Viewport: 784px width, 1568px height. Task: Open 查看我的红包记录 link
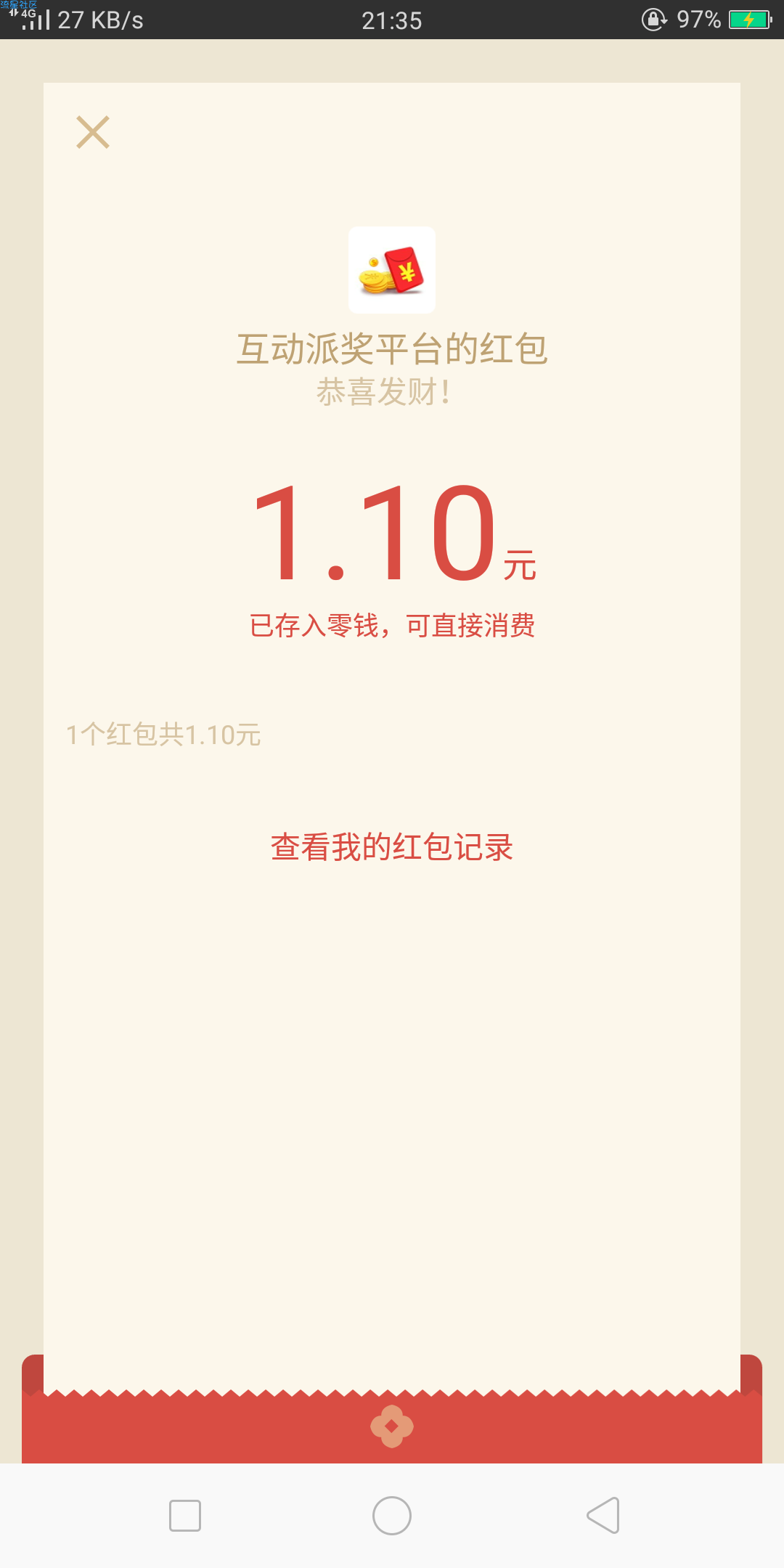392,847
